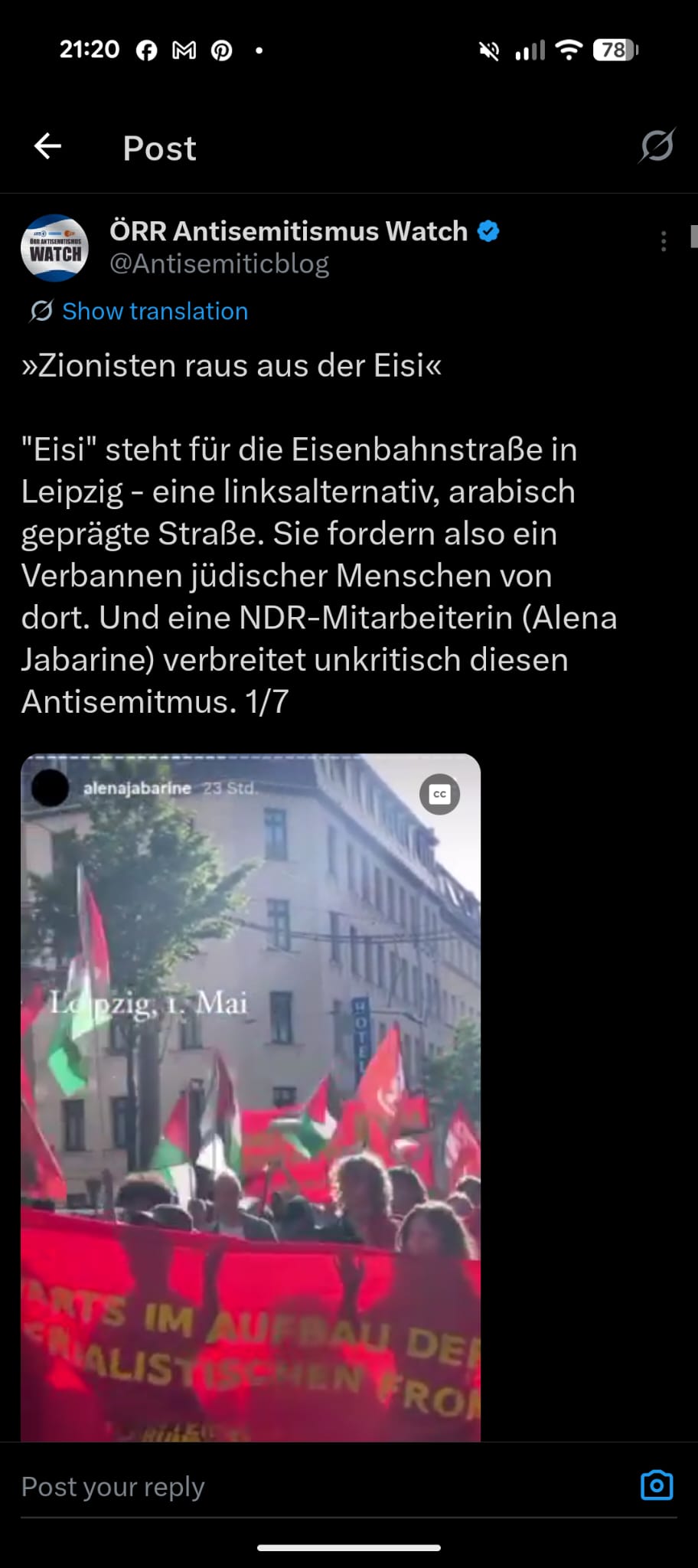Open the Grok icon in the app bar
This screenshot has height=1568, width=698.
[x=657, y=145]
